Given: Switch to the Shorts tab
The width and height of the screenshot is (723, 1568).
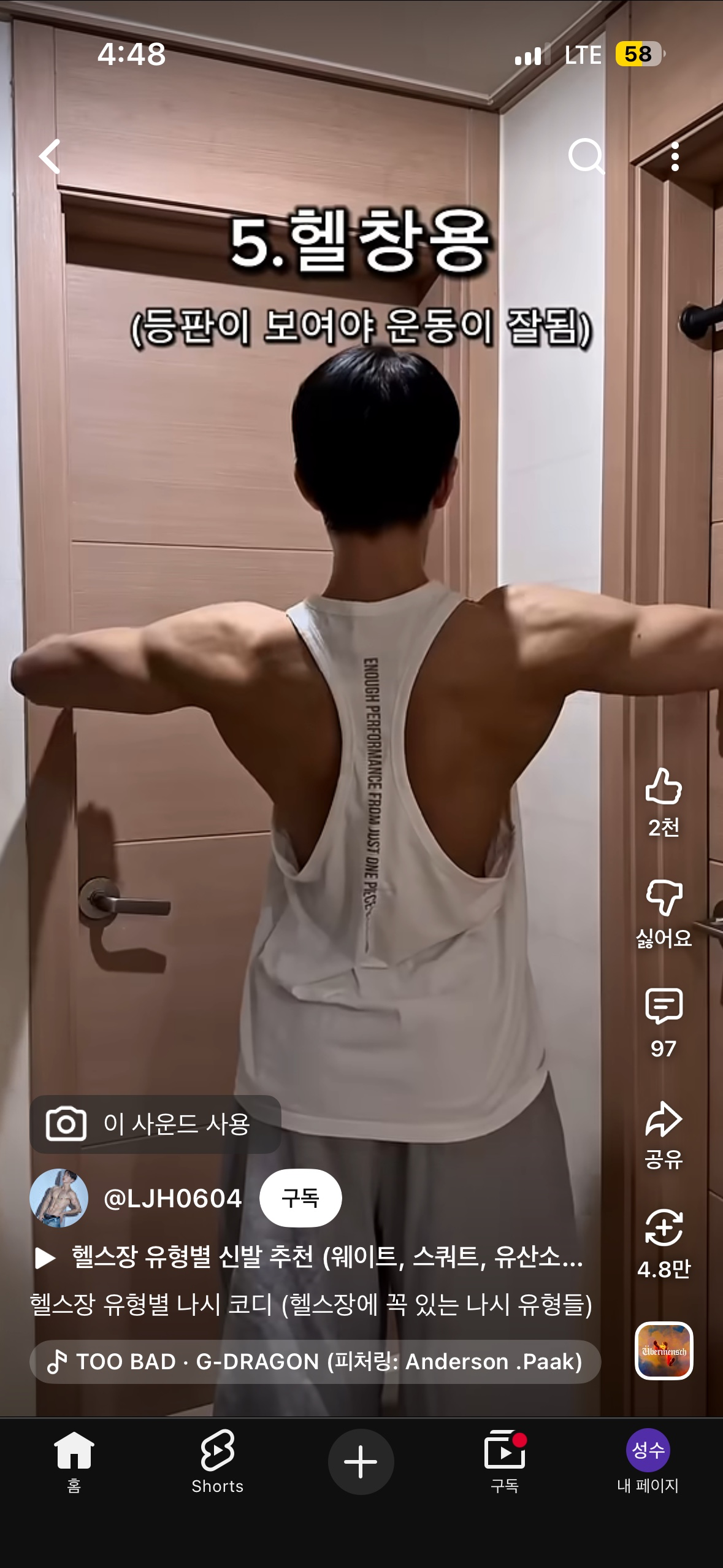Looking at the screenshot, I should [217, 1461].
